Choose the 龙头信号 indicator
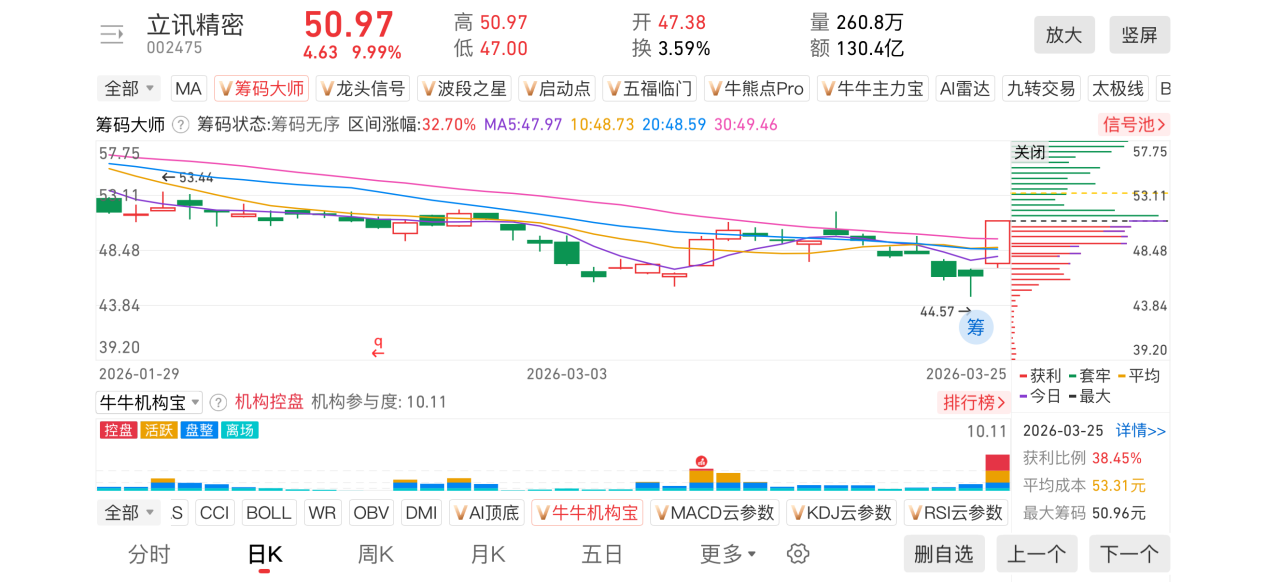The height and width of the screenshot is (582, 1266). click(361, 89)
